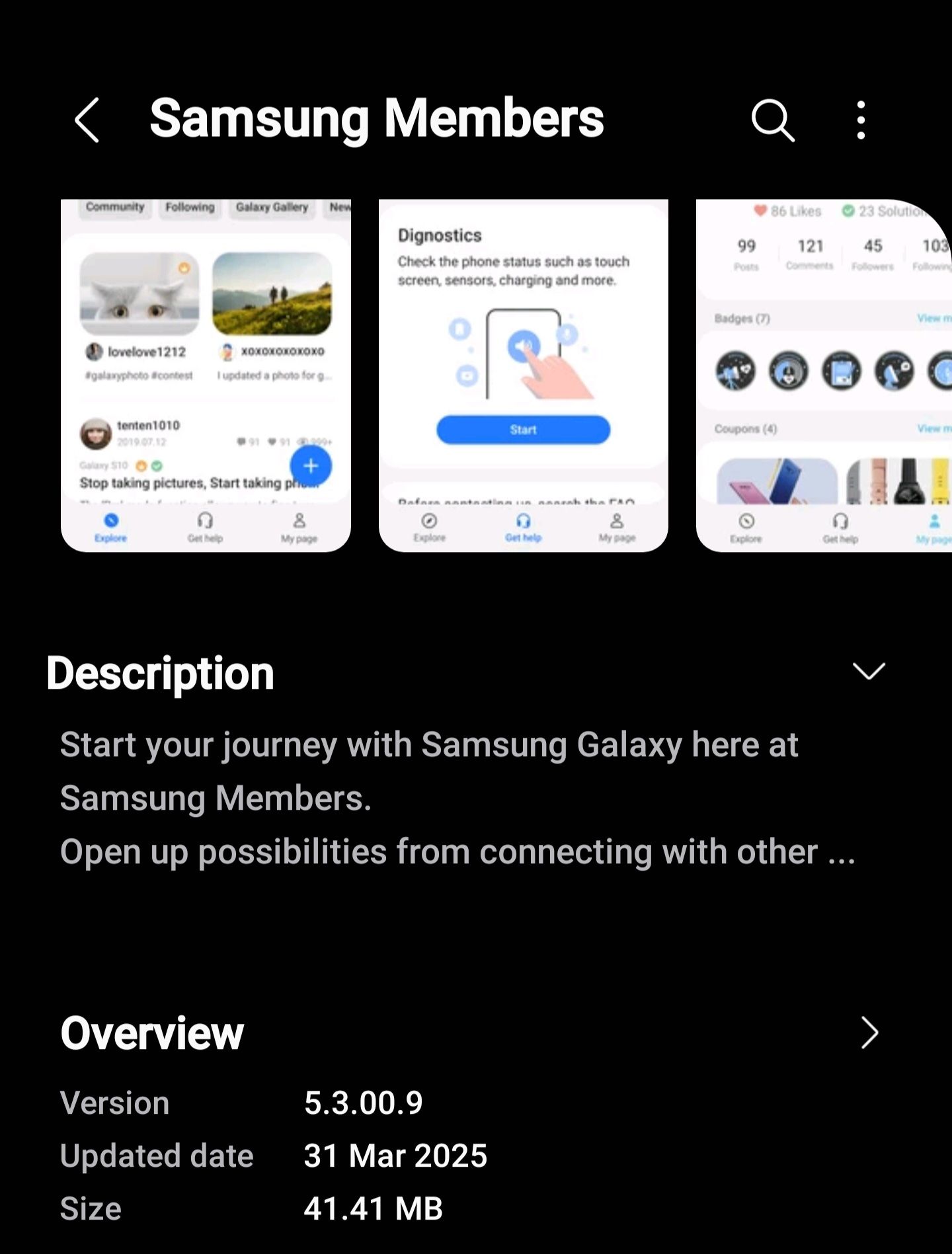Select the Get help headset icon in diagnostics screenshot
The height and width of the screenshot is (1254, 952).
click(x=523, y=521)
